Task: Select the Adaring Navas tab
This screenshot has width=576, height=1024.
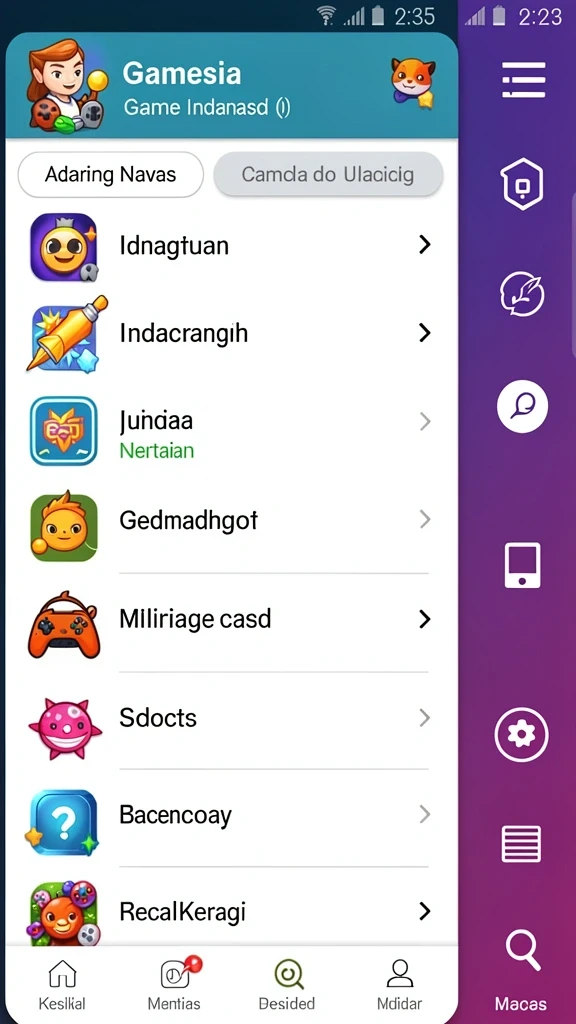Action: pos(110,174)
